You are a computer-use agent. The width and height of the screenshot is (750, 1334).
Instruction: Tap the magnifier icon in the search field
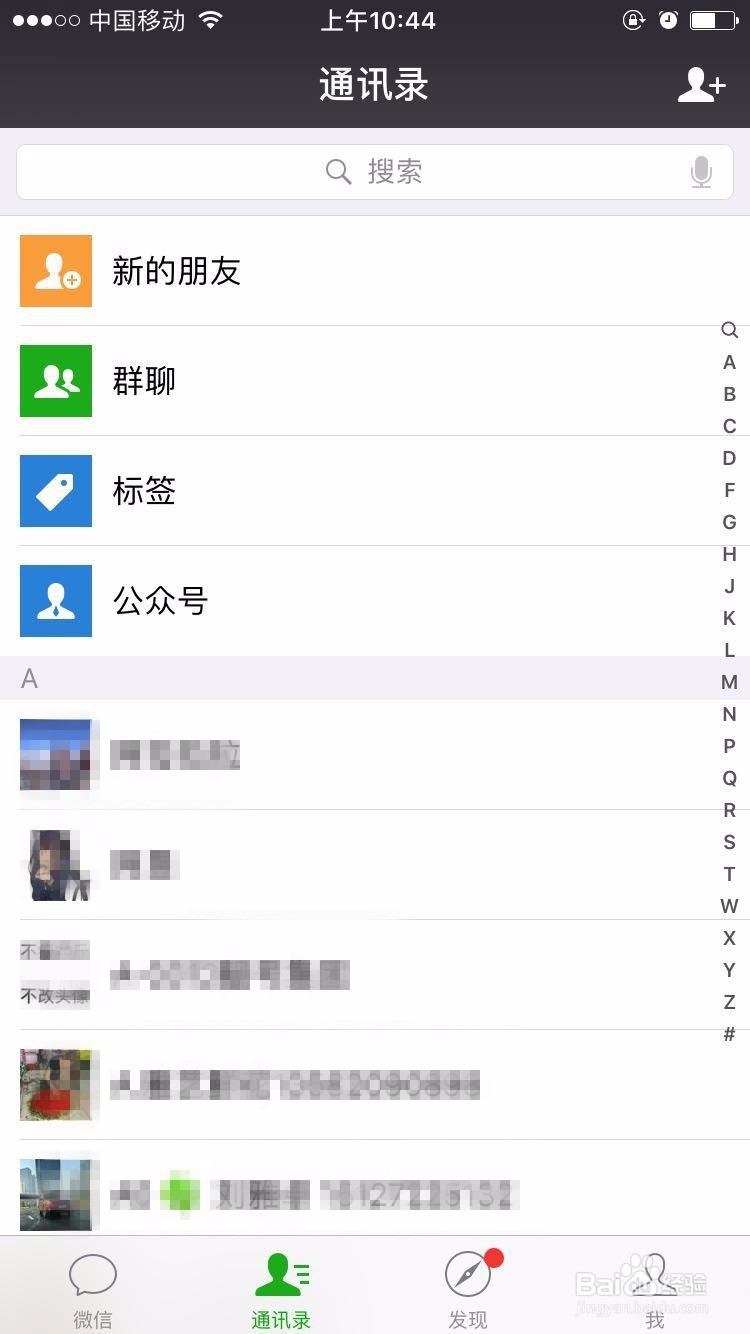point(339,172)
